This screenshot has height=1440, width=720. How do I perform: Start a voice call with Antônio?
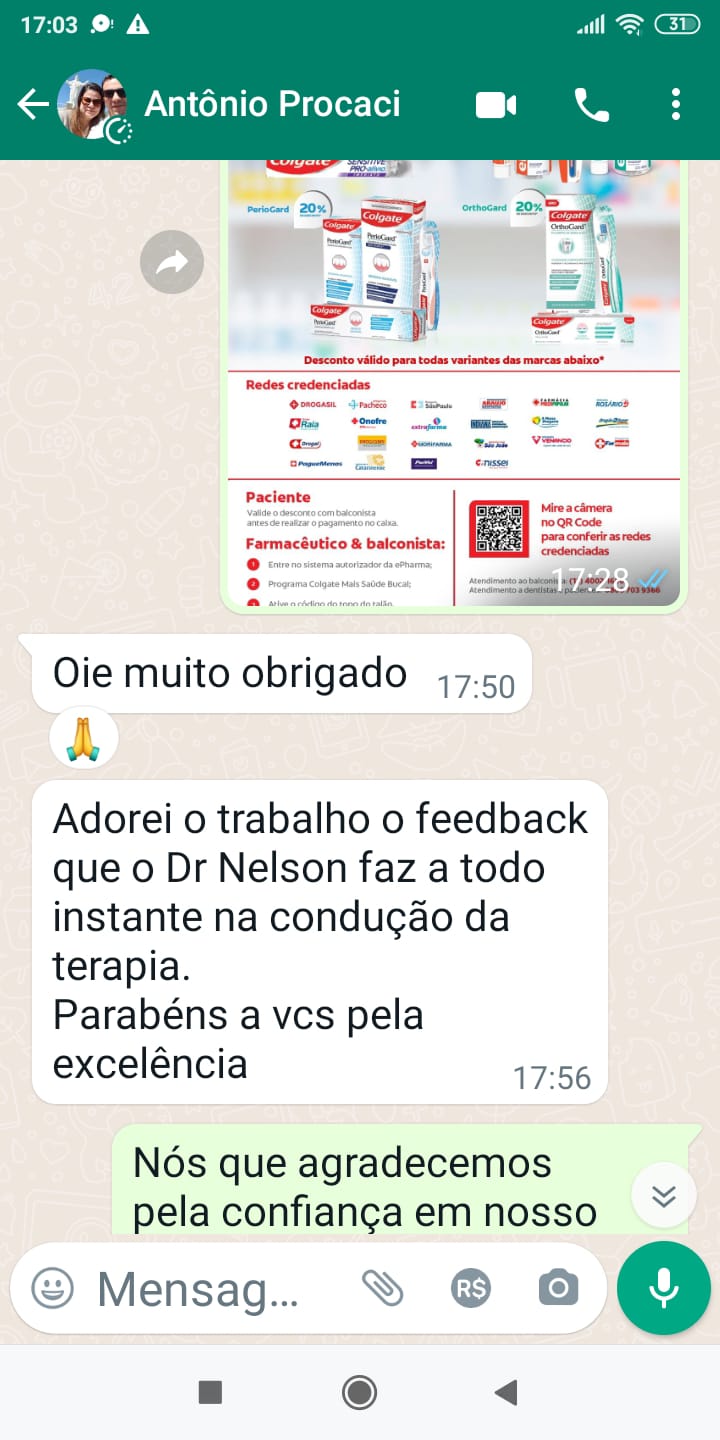point(591,104)
